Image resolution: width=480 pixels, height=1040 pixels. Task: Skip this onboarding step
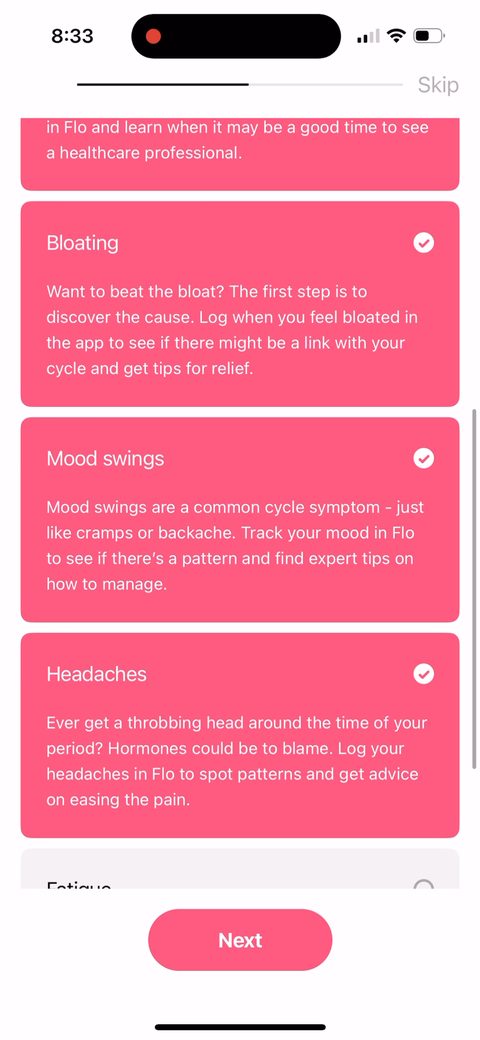point(438,85)
